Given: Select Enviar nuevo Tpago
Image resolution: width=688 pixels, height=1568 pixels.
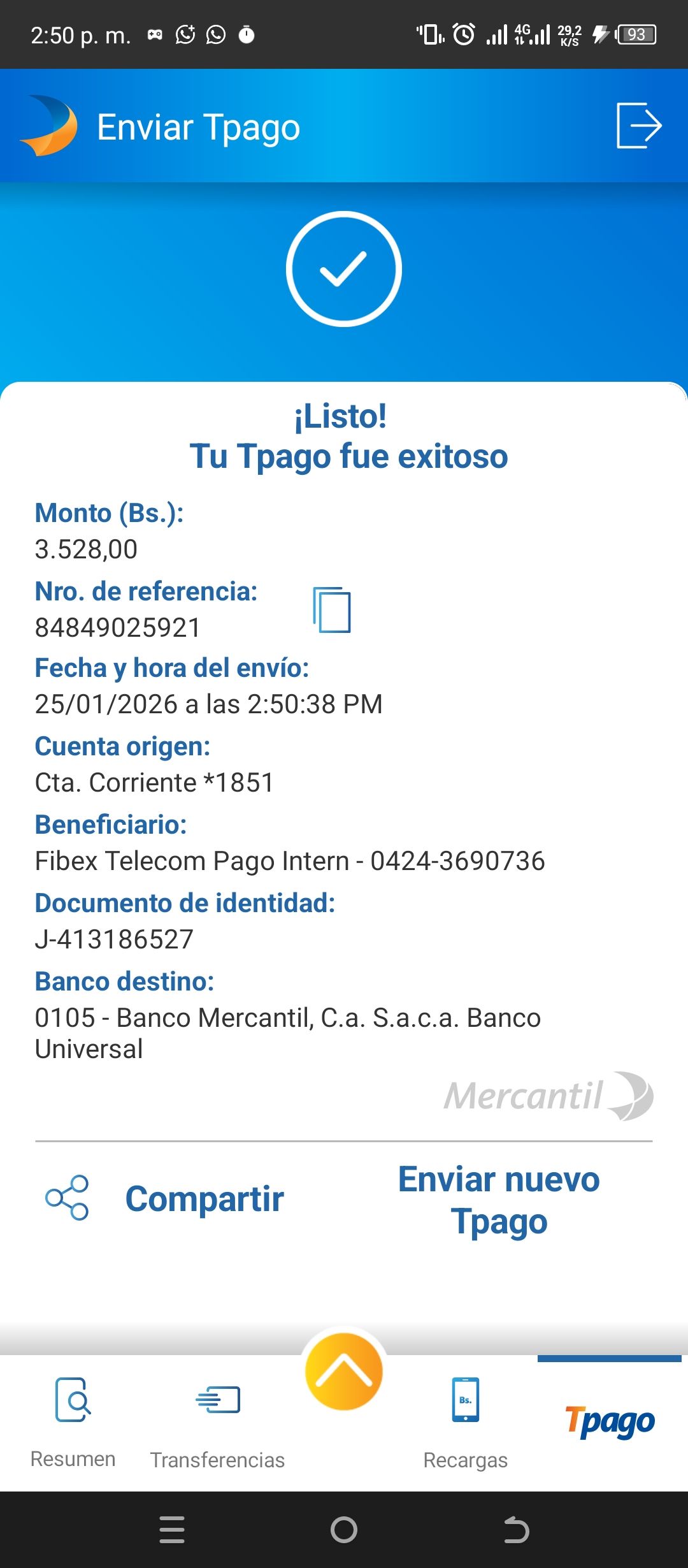Looking at the screenshot, I should pyautogui.click(x=499, y=1200).
